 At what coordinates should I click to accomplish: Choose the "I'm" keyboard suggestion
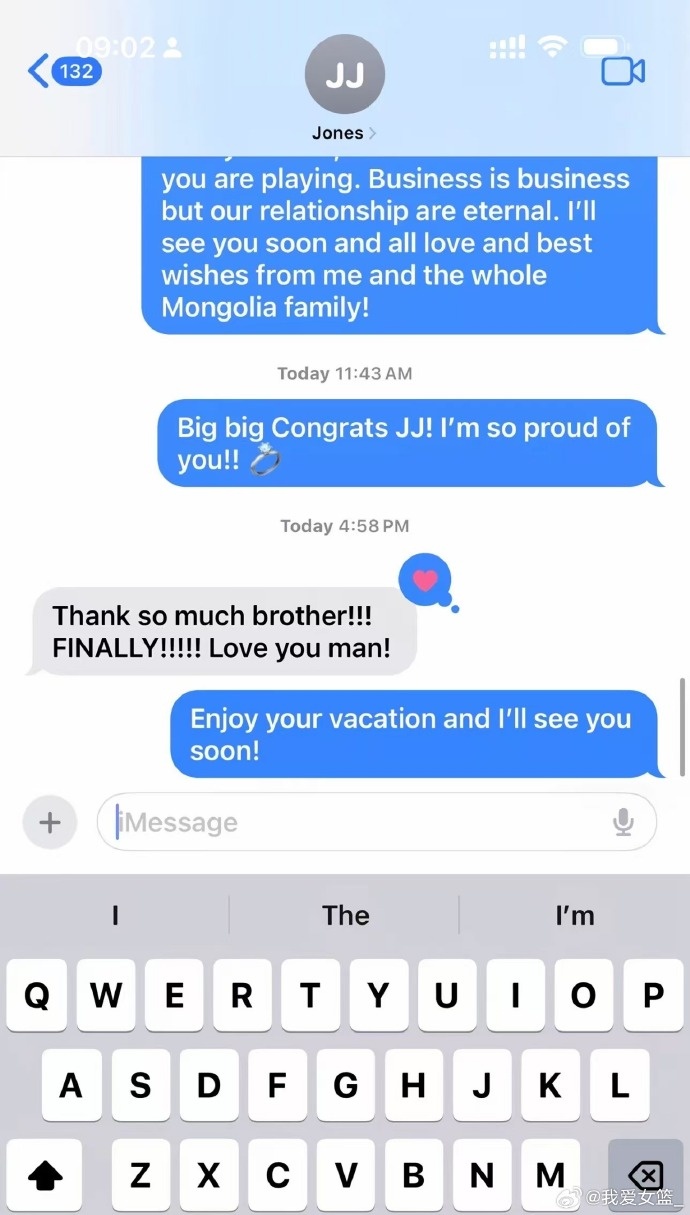coord(574,915)
